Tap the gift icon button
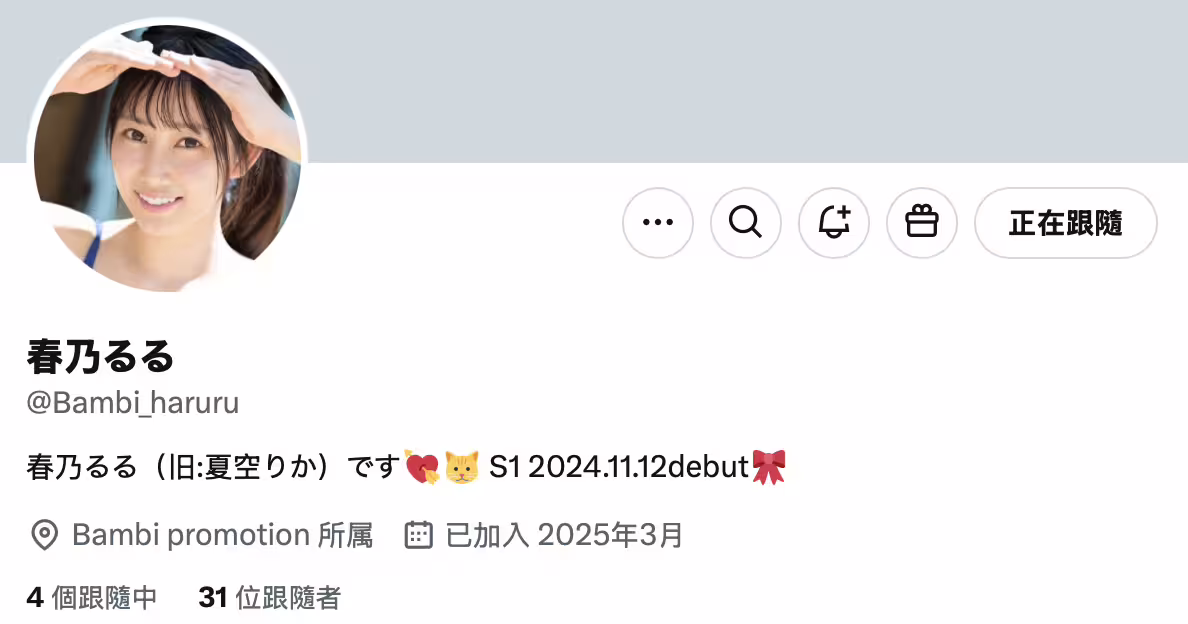1188x624 pixels. click(922, 223)
